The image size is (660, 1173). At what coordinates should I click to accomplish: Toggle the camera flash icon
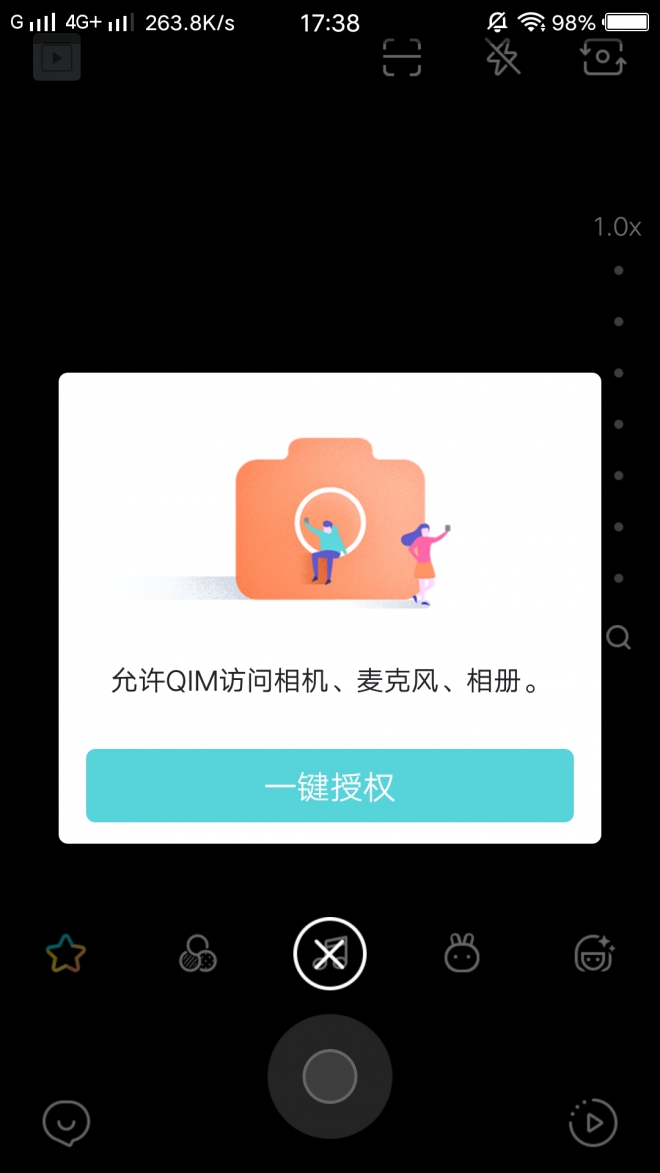pos(503,57)
